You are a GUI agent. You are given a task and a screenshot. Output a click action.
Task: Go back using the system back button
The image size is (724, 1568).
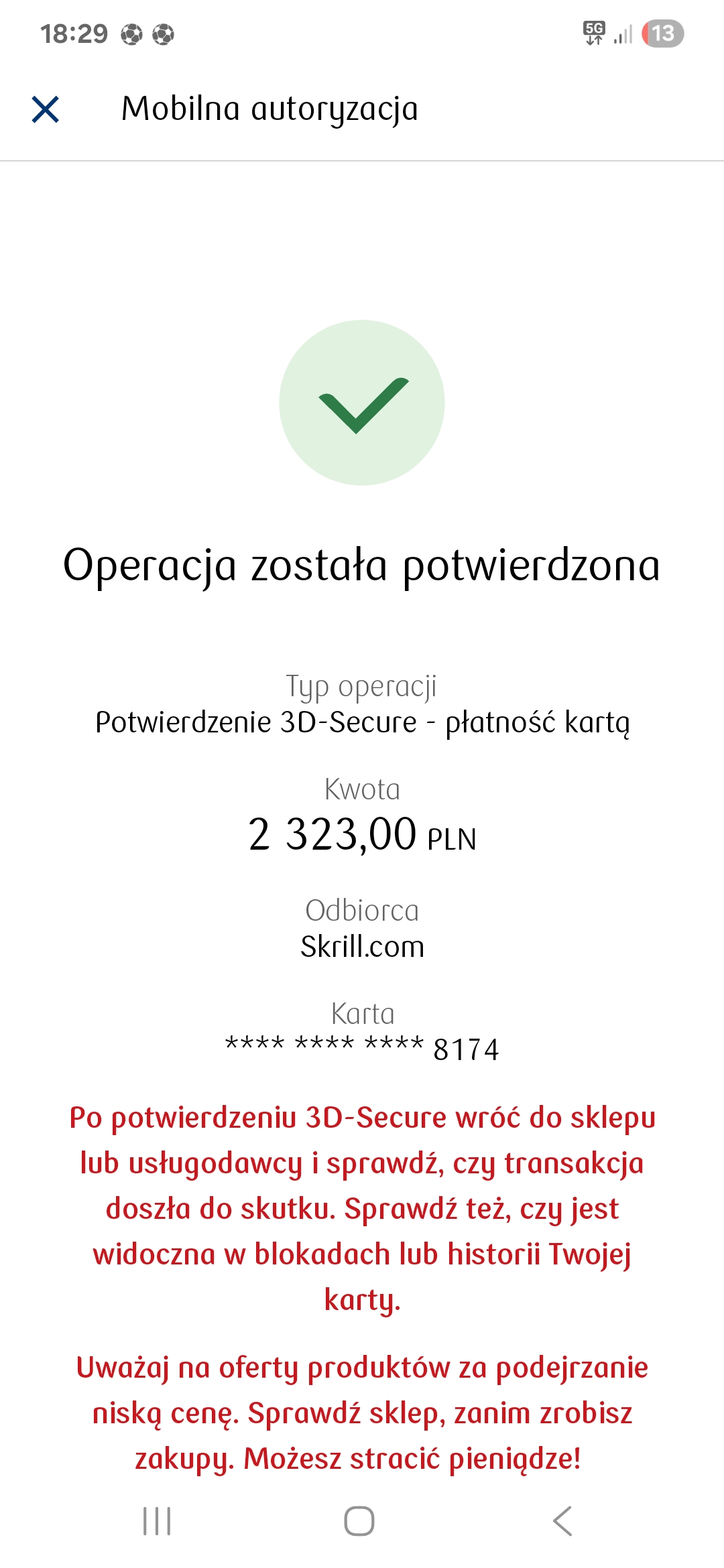point(563,1520)
